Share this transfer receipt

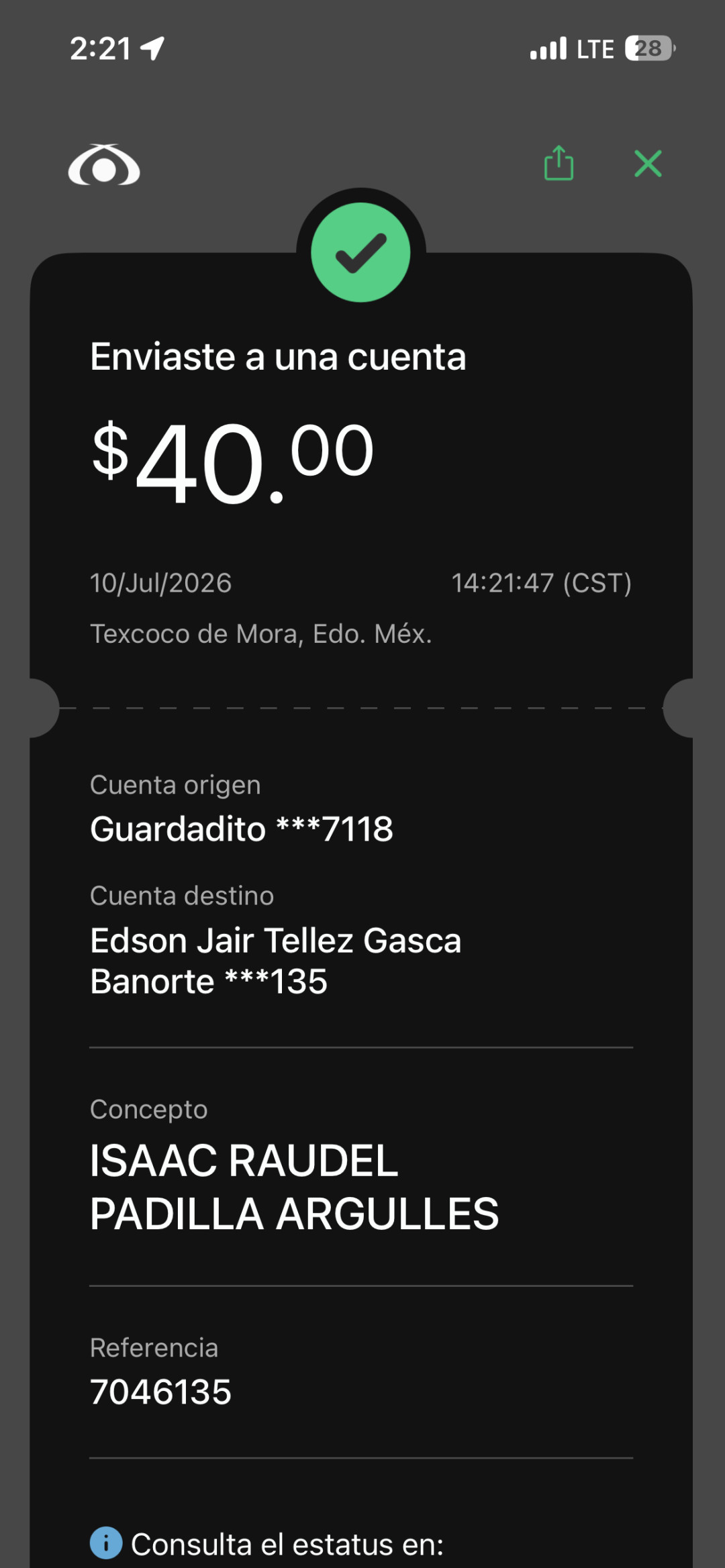(559, 163)
